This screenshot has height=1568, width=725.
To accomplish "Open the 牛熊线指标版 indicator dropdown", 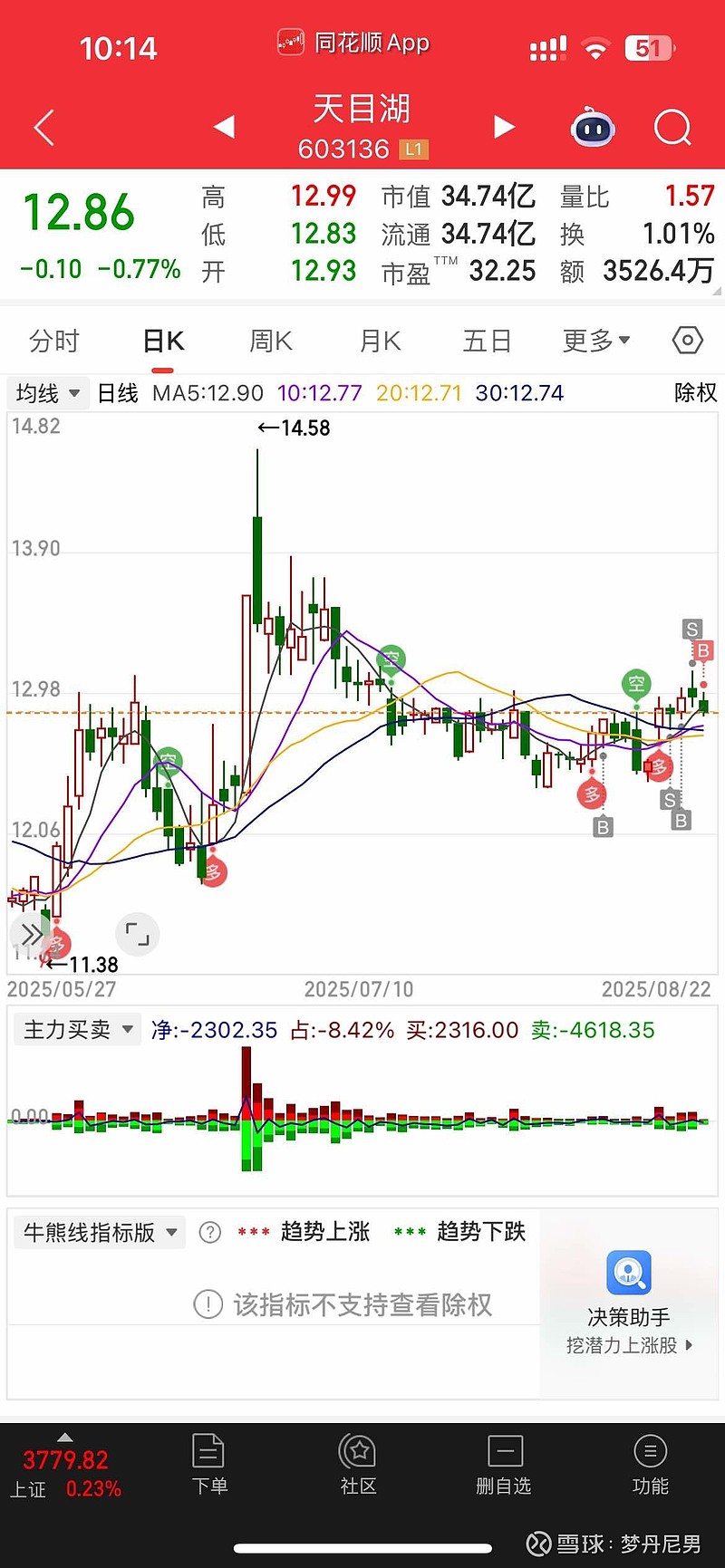I will (100, 1233).
